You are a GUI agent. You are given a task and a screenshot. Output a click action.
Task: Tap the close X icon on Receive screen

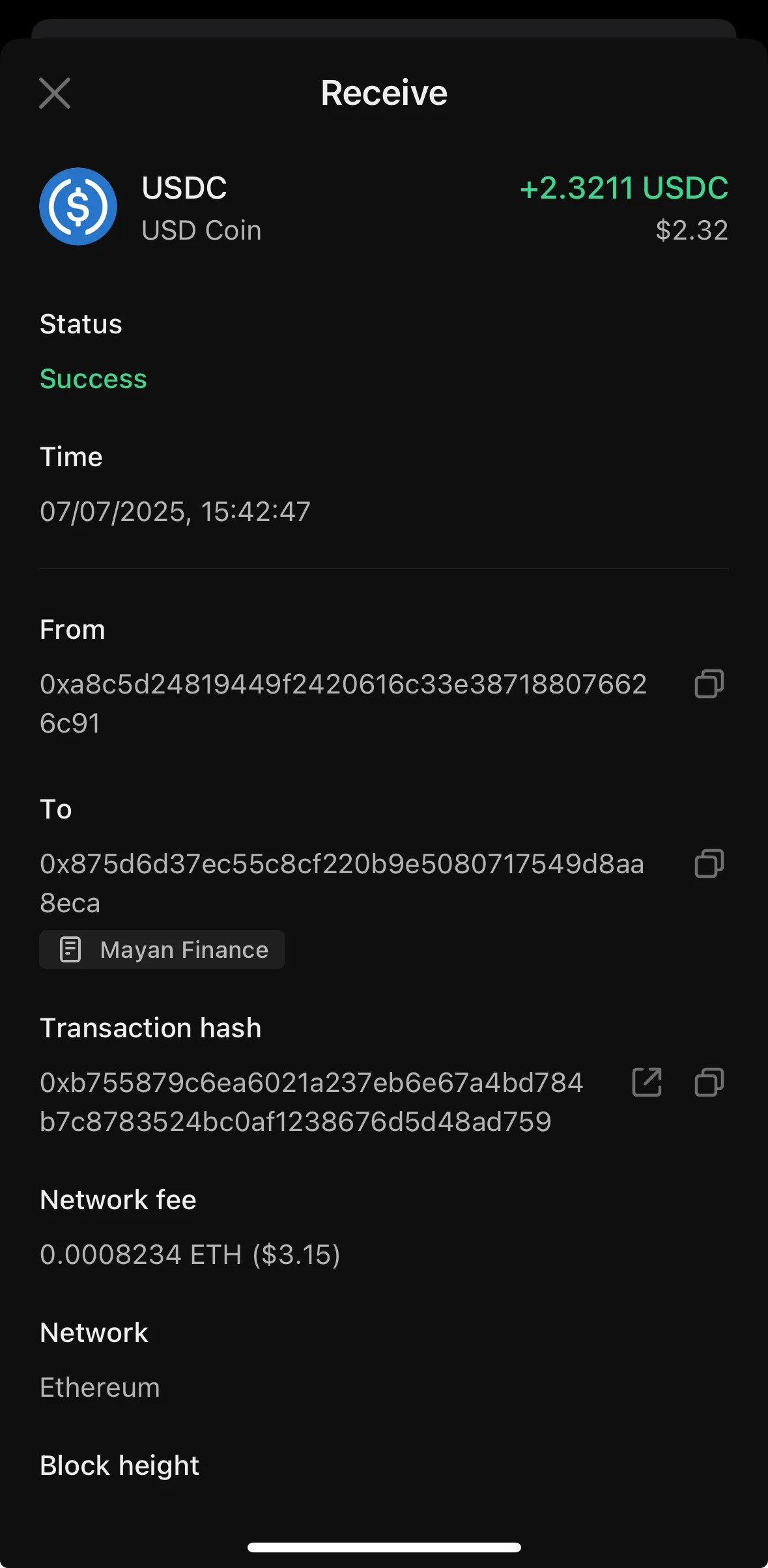[x=55, y=92]
